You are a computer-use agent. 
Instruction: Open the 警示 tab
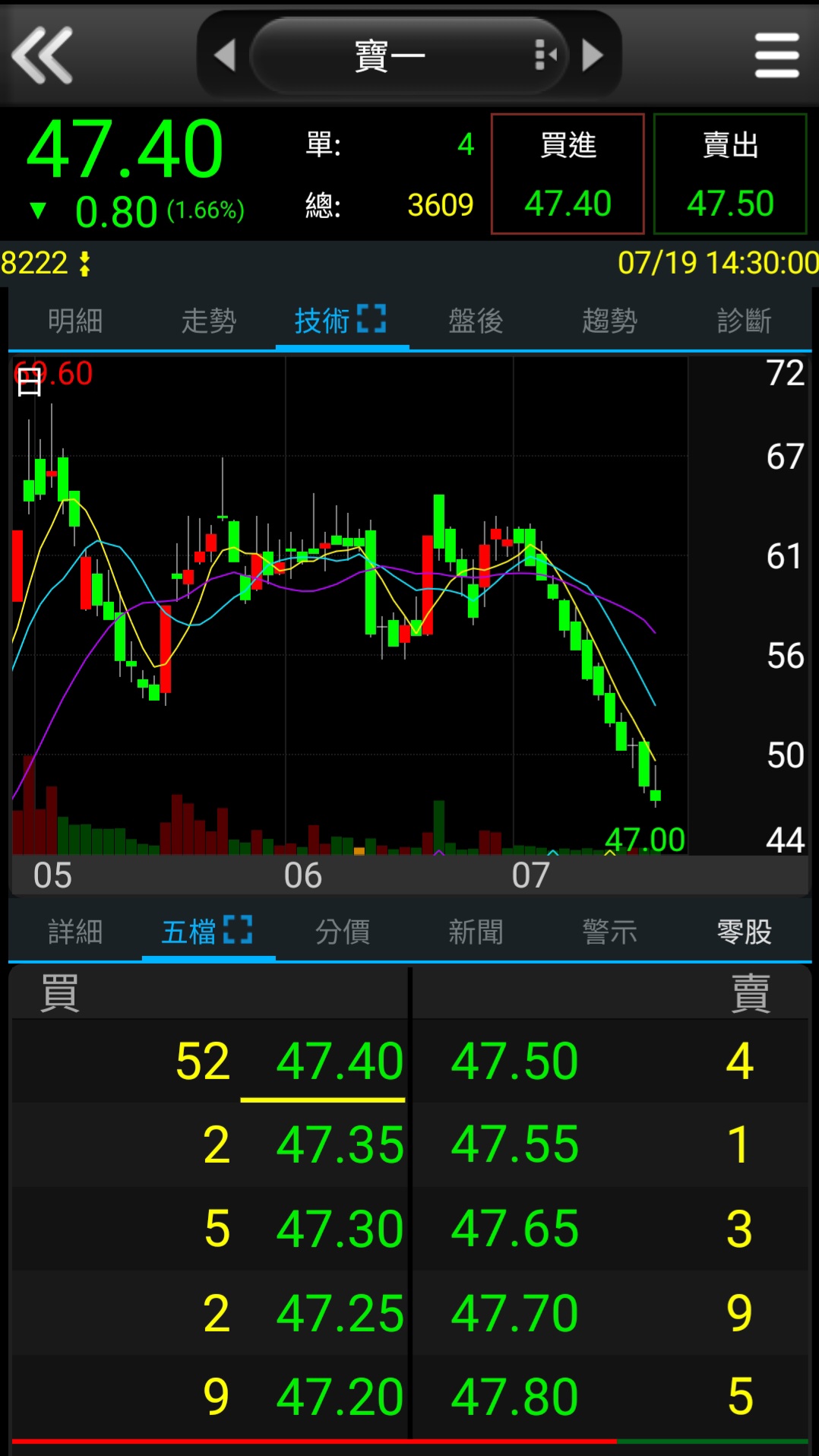[x=609, y=932]
